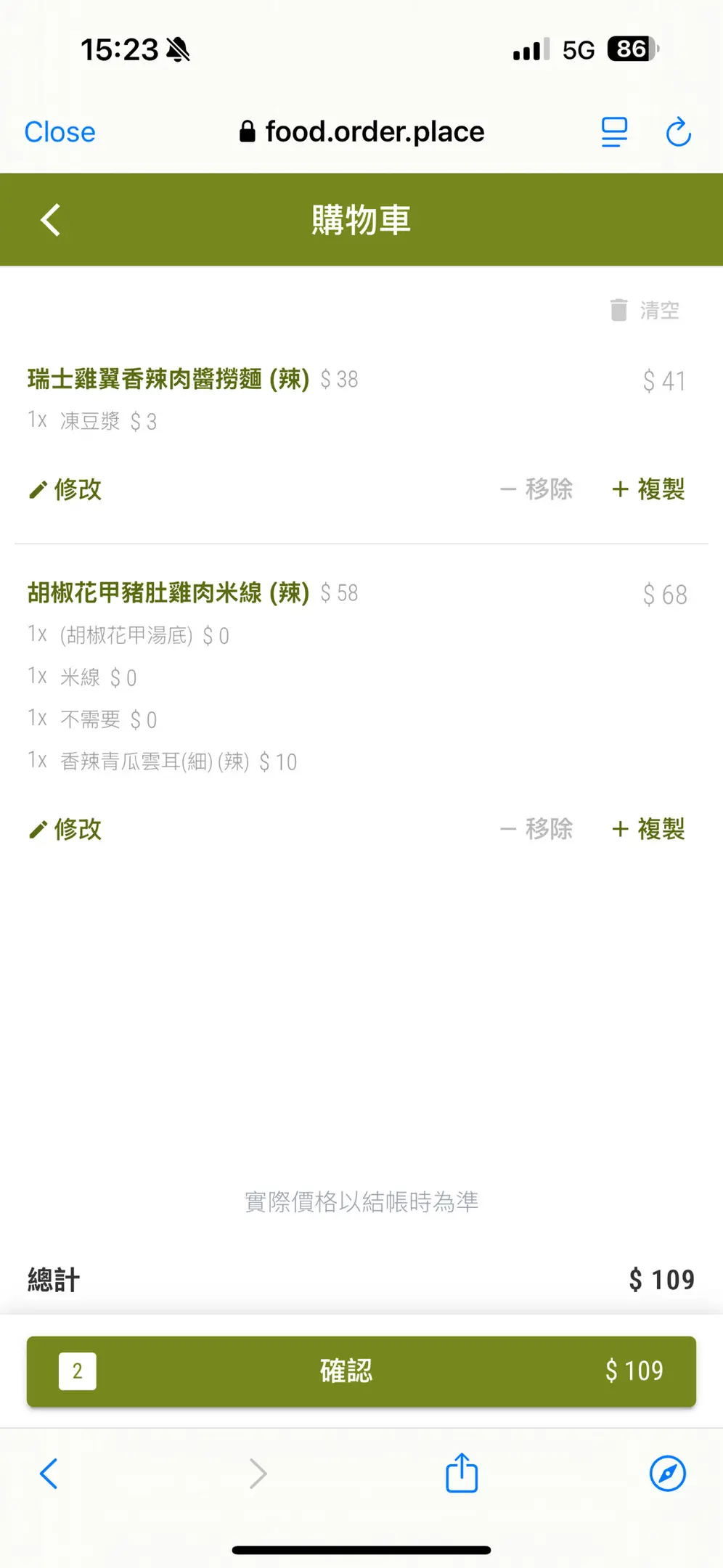This screenshot has width=723, height=1568.
Task: Open the page in Safari
Action: tap(668, 1474)
